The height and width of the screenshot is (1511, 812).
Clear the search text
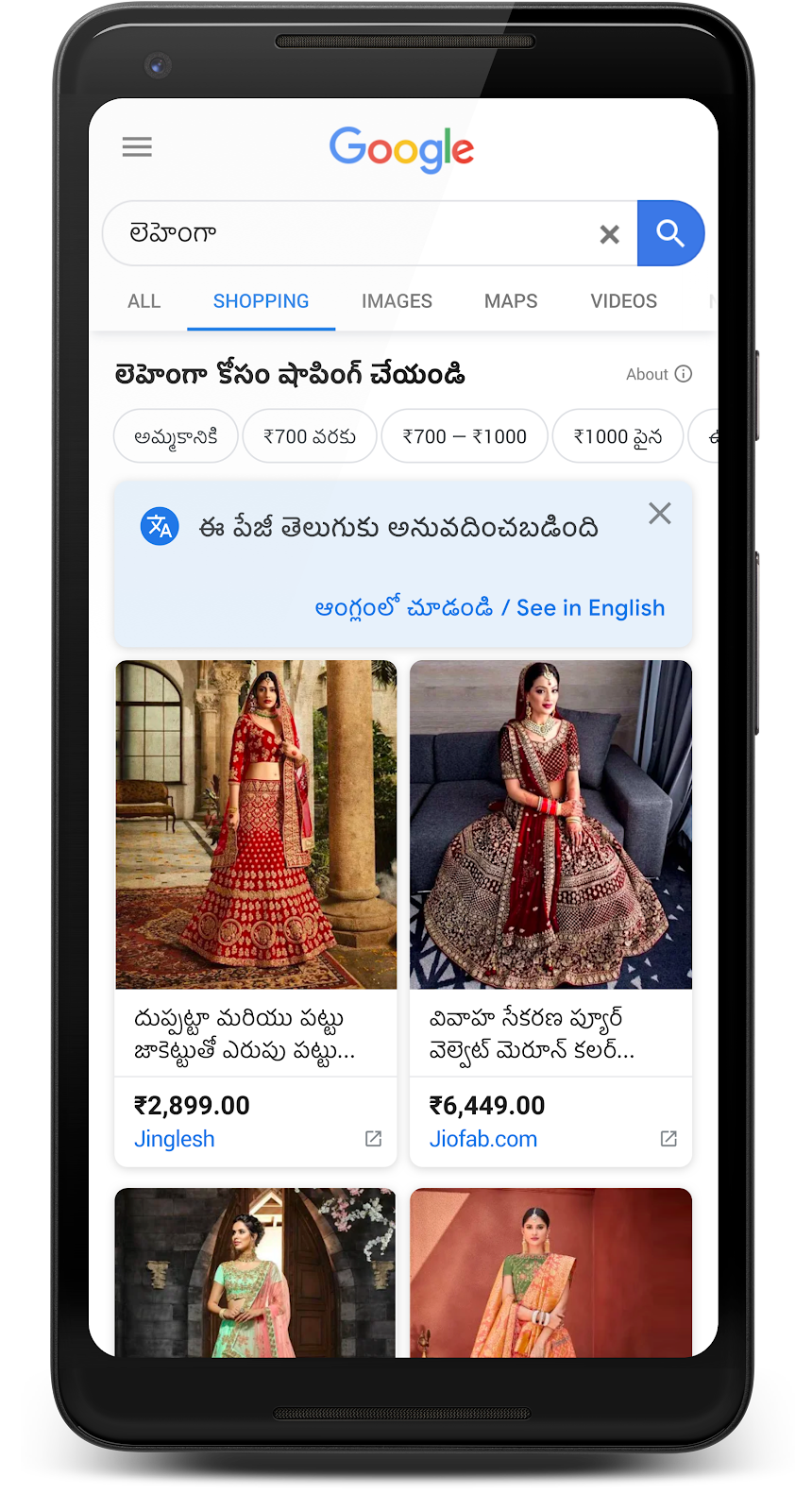pyautogui.click(x=610, y=234)
